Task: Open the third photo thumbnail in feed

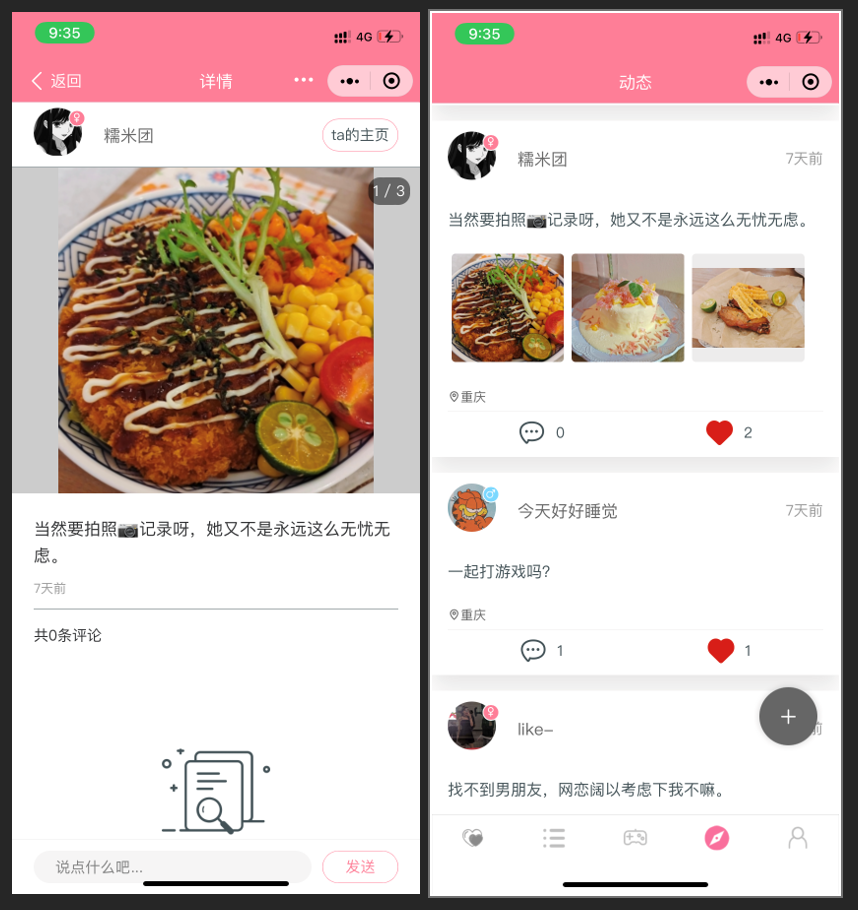Action: (748, 307)
